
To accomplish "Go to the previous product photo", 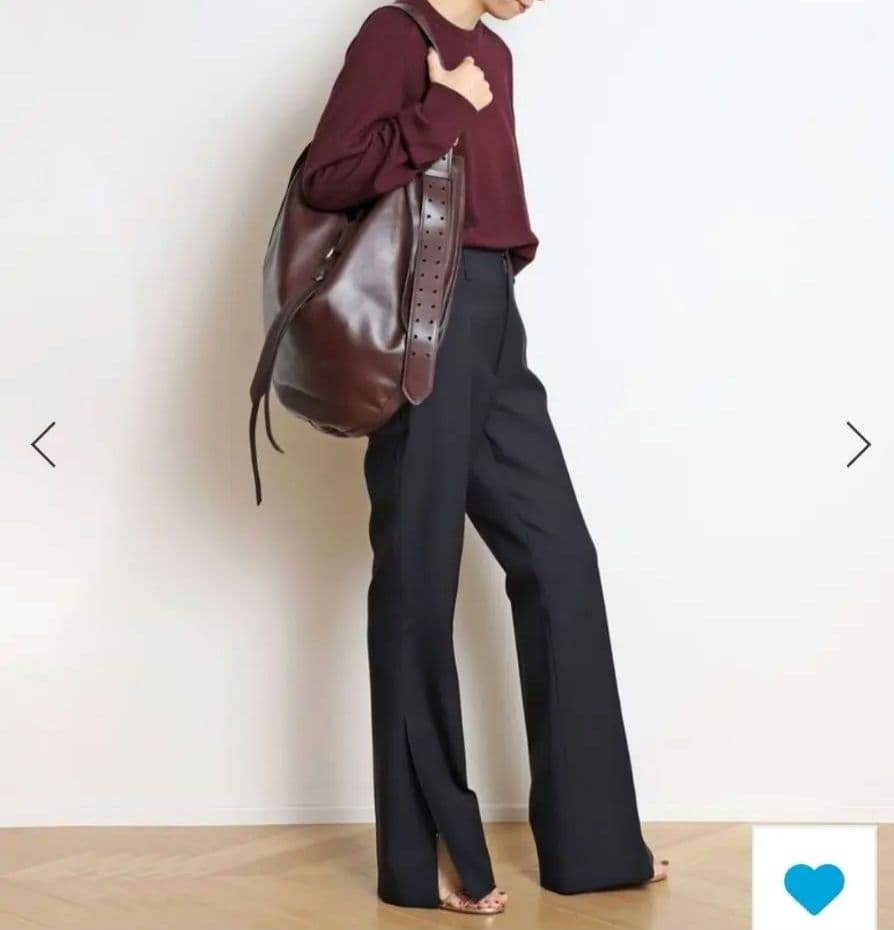I will coord(43,445).
